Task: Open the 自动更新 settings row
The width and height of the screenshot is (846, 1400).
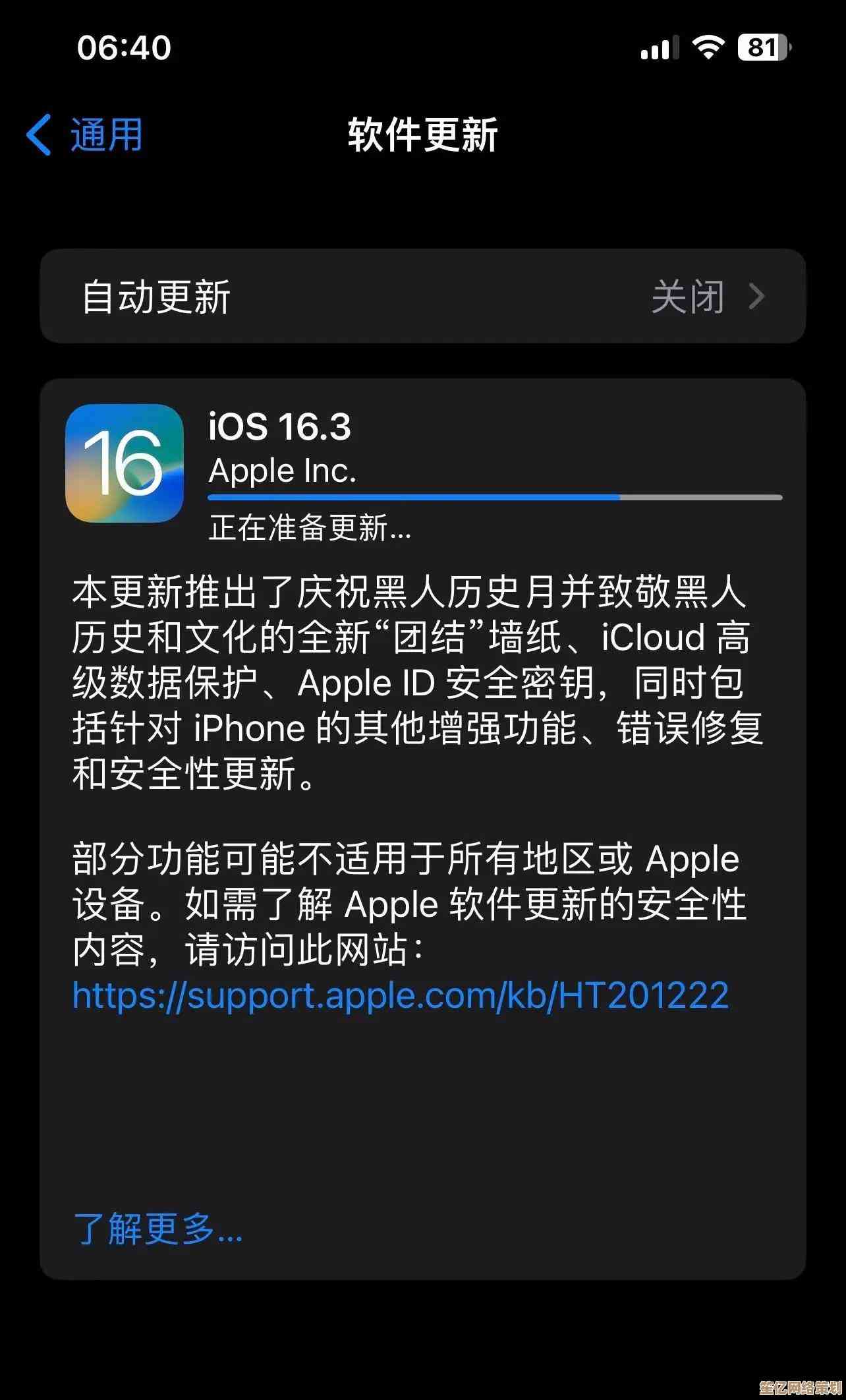Action: [x=422, y=297]
